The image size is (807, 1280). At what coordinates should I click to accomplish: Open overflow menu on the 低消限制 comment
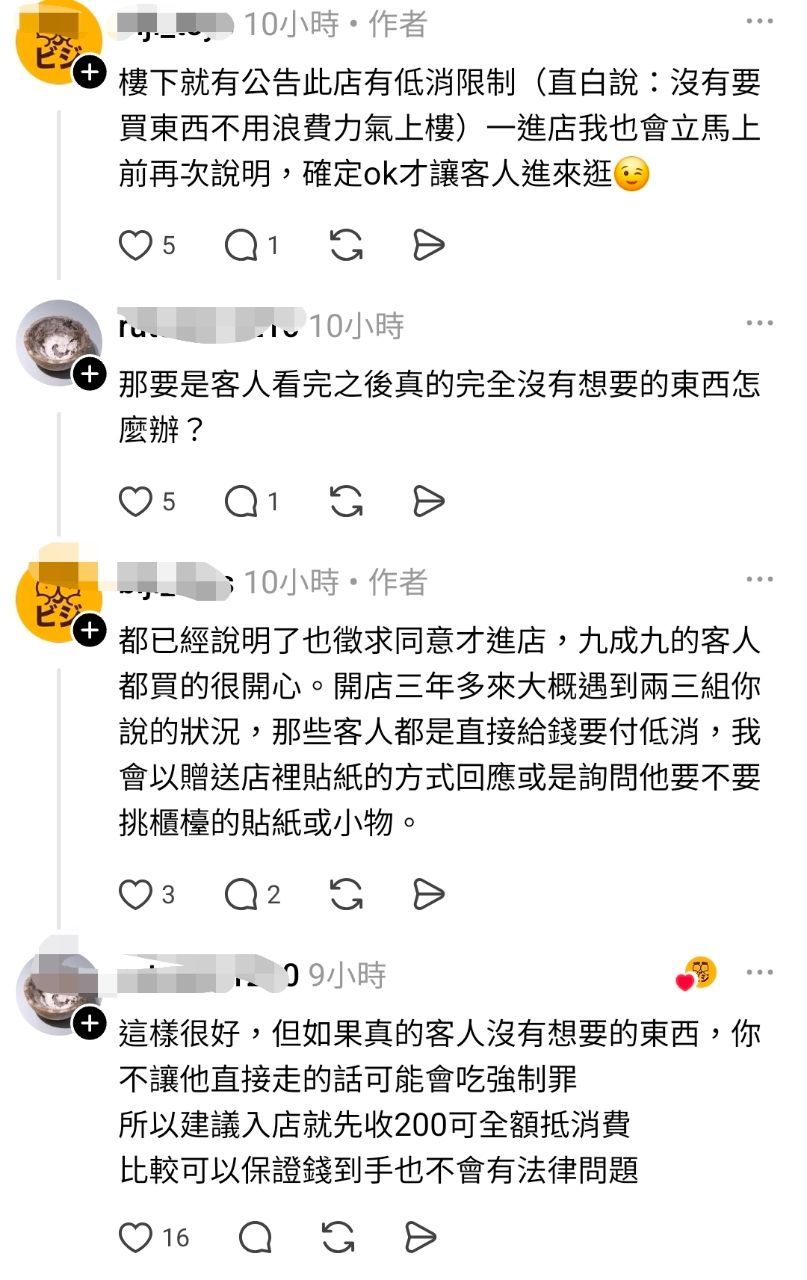[760, 21]
